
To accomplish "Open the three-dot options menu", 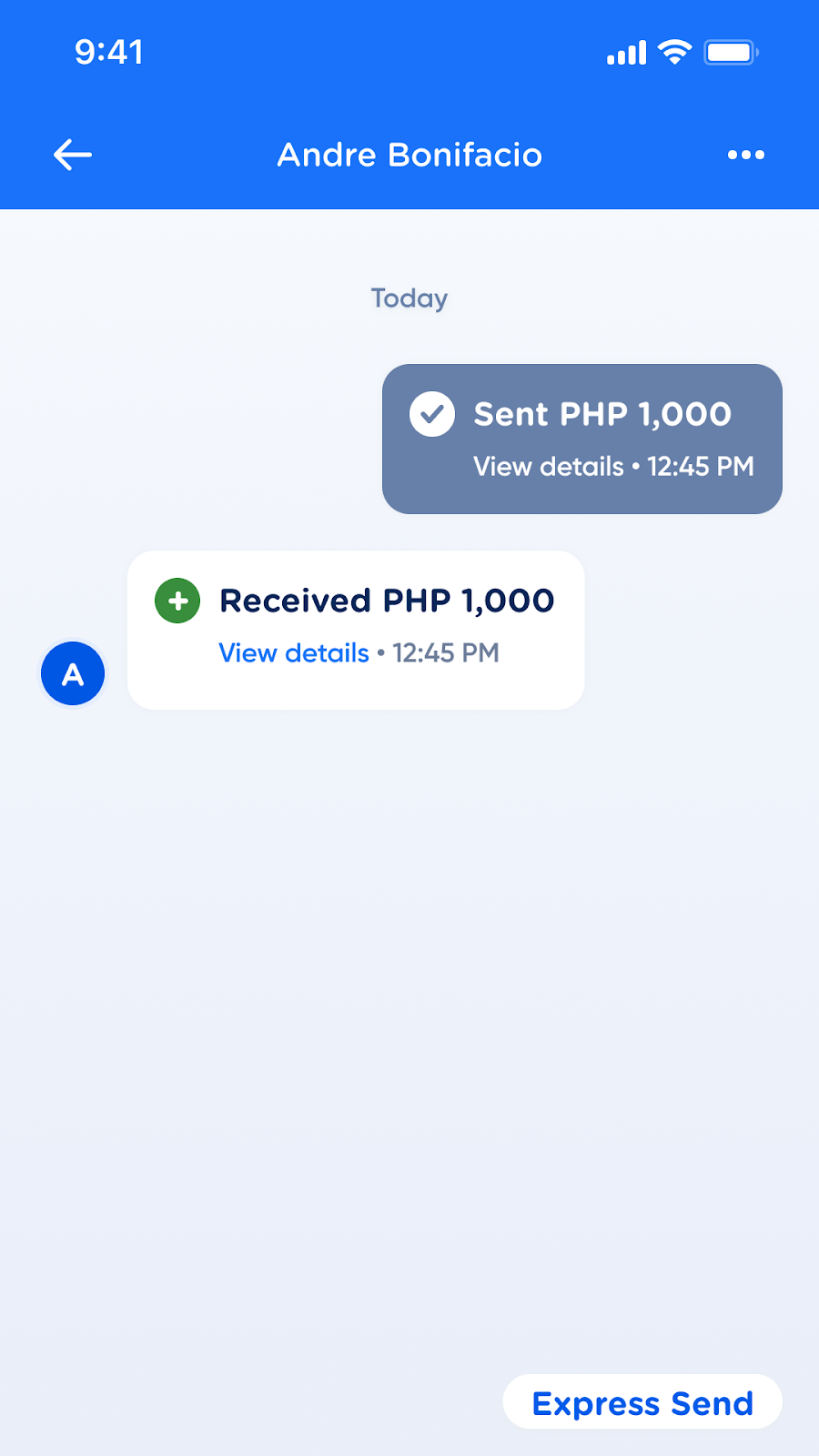I will click(745, 155).
